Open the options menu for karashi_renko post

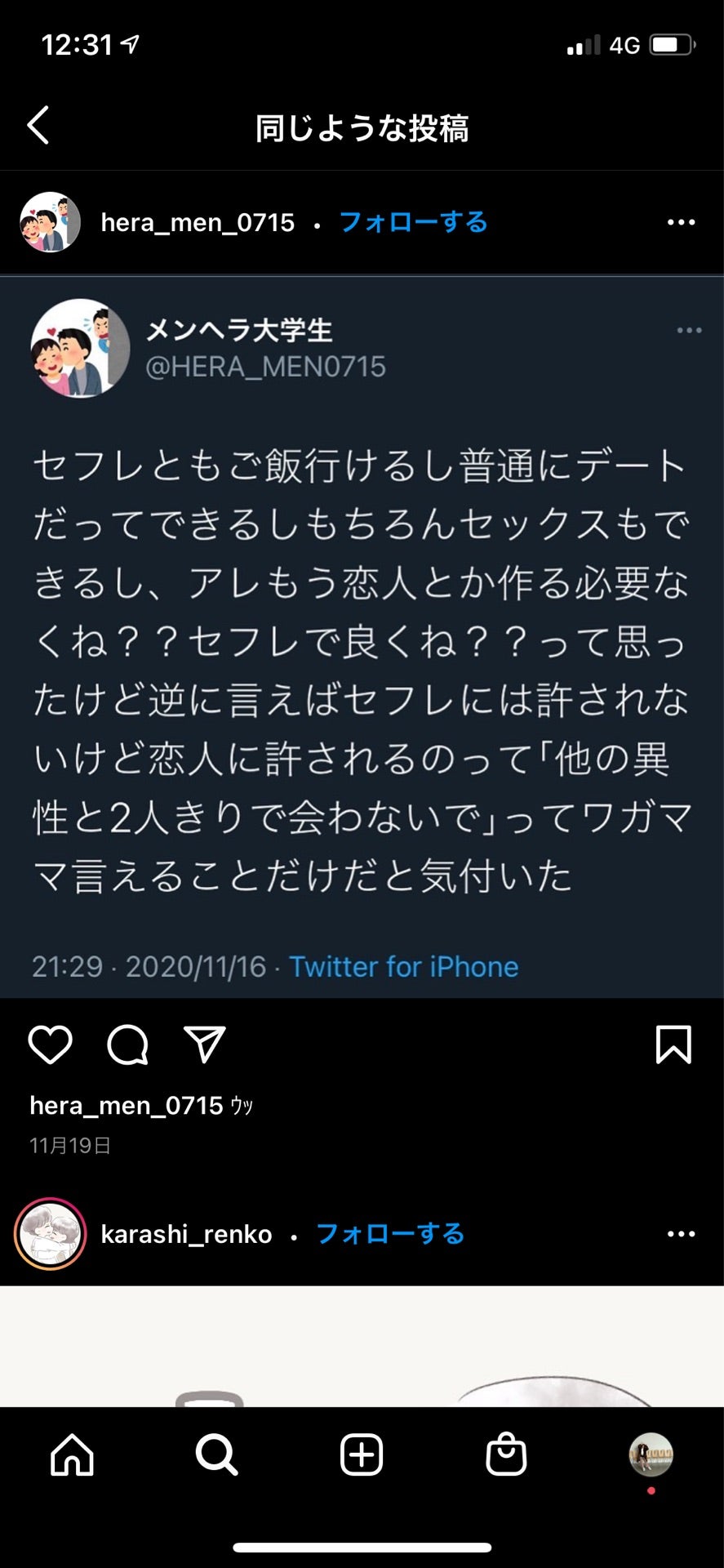pos(681,1233)
